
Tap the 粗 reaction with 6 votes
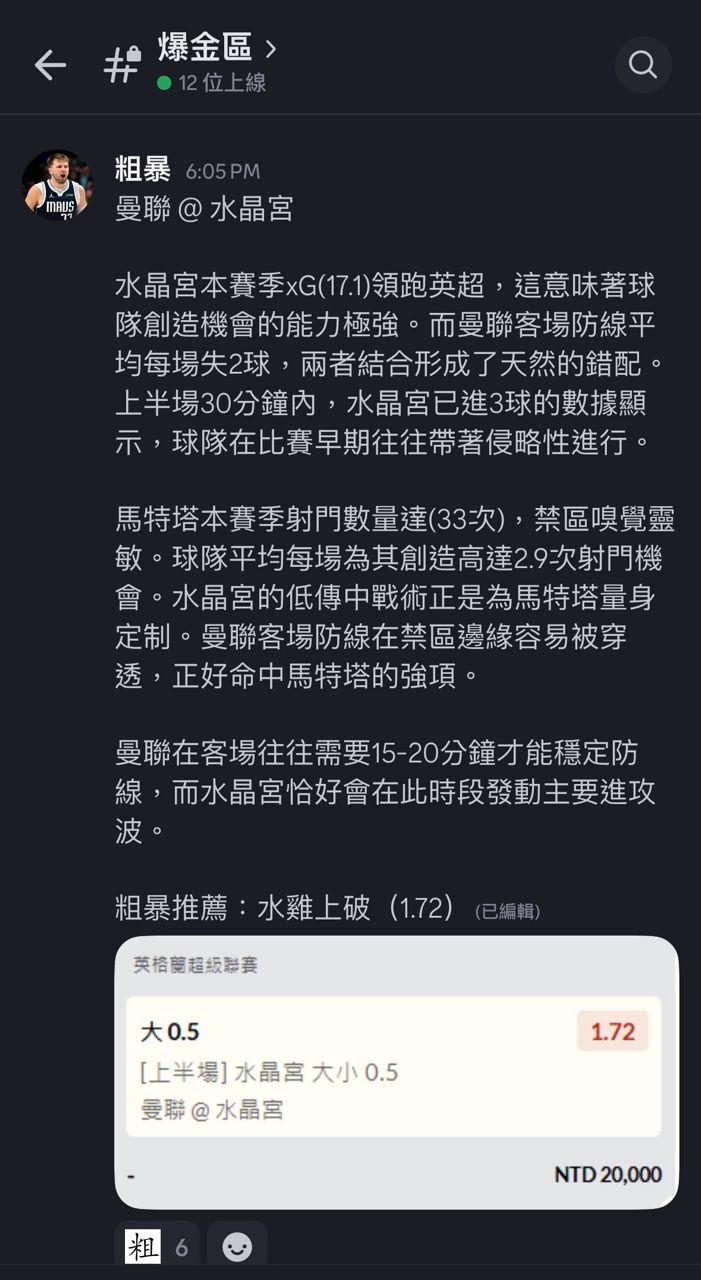coord(157,1246)
